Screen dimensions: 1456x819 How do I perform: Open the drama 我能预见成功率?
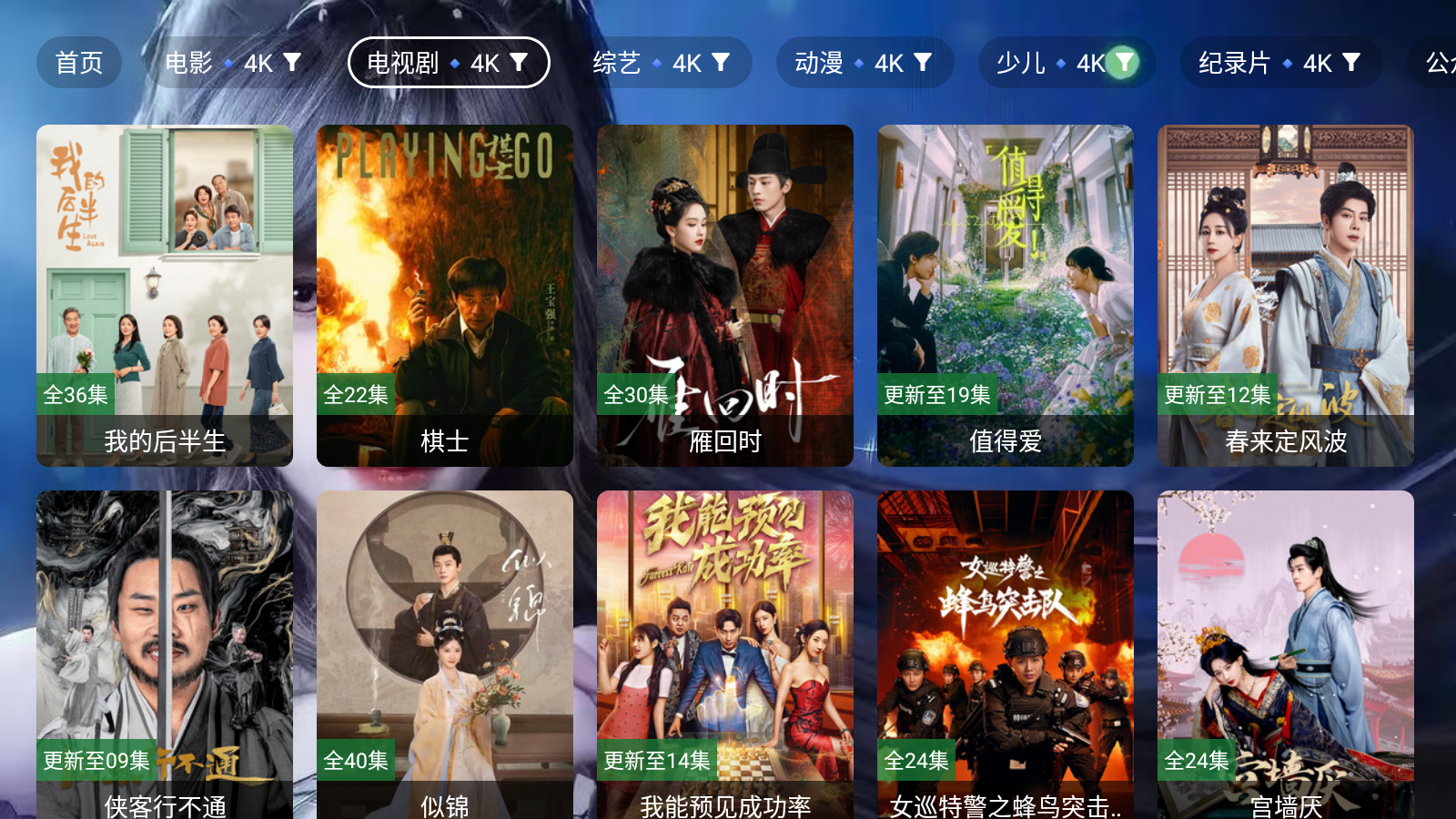(725, 655)
